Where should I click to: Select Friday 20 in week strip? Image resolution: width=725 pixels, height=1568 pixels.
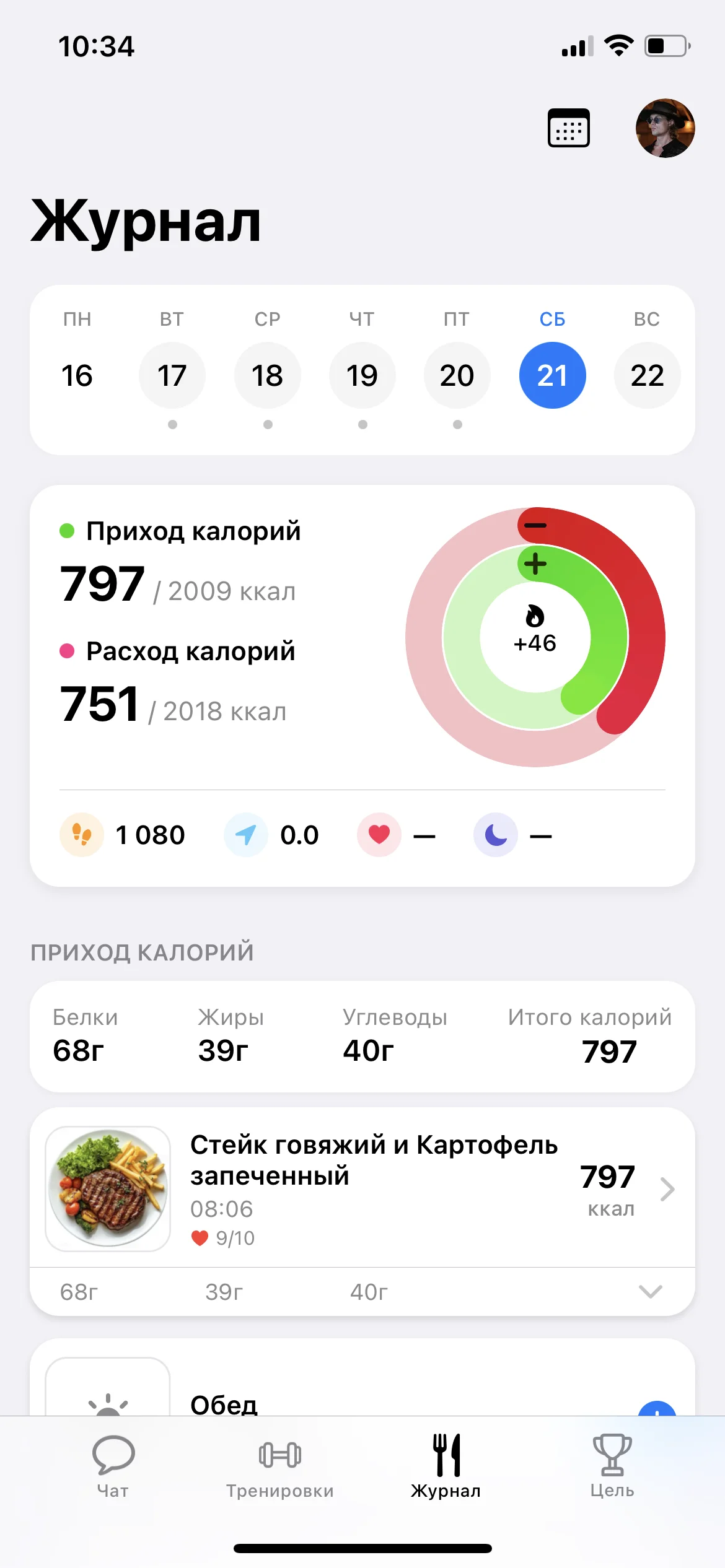[457, 375]
